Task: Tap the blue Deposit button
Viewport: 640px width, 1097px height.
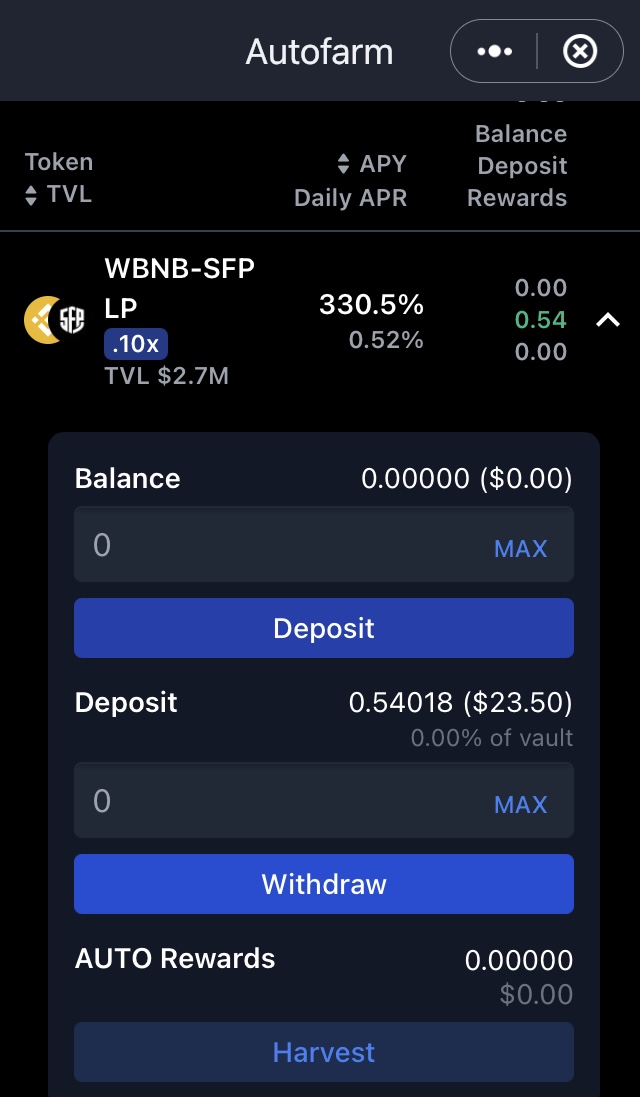Action: point(324,628)
